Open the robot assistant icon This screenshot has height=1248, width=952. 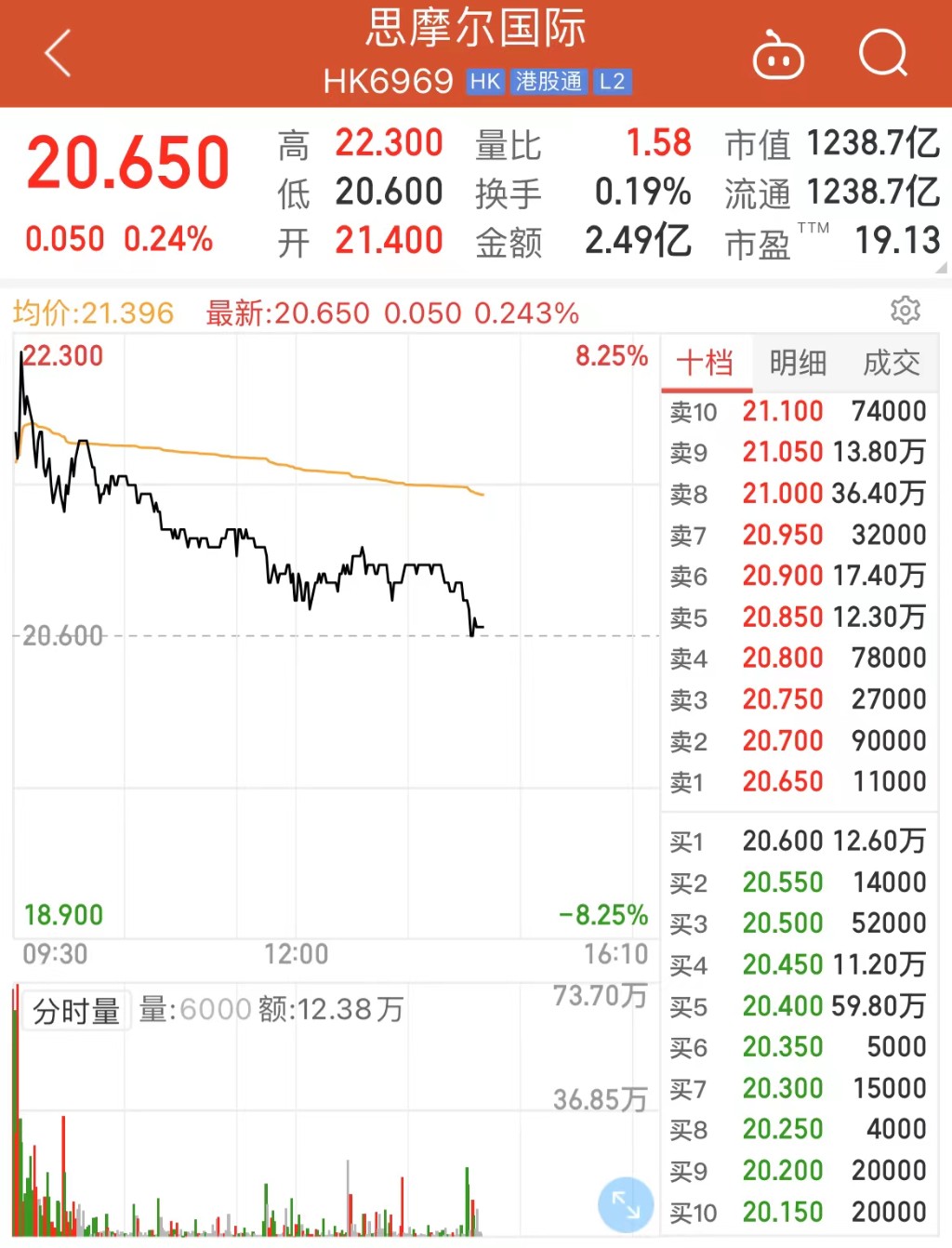pos(778,56)
